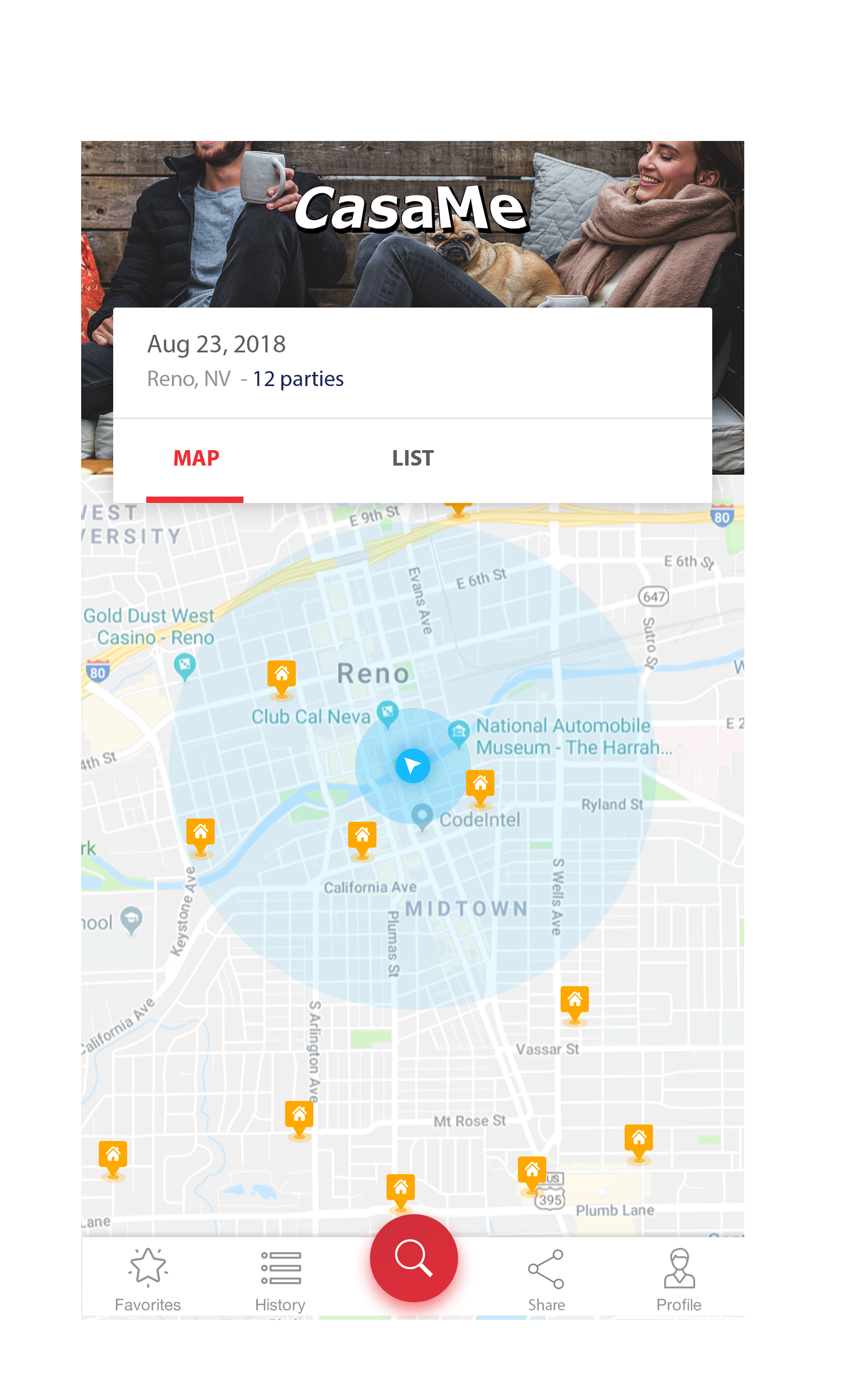Open the party pin above California Ave

(362, 837)
